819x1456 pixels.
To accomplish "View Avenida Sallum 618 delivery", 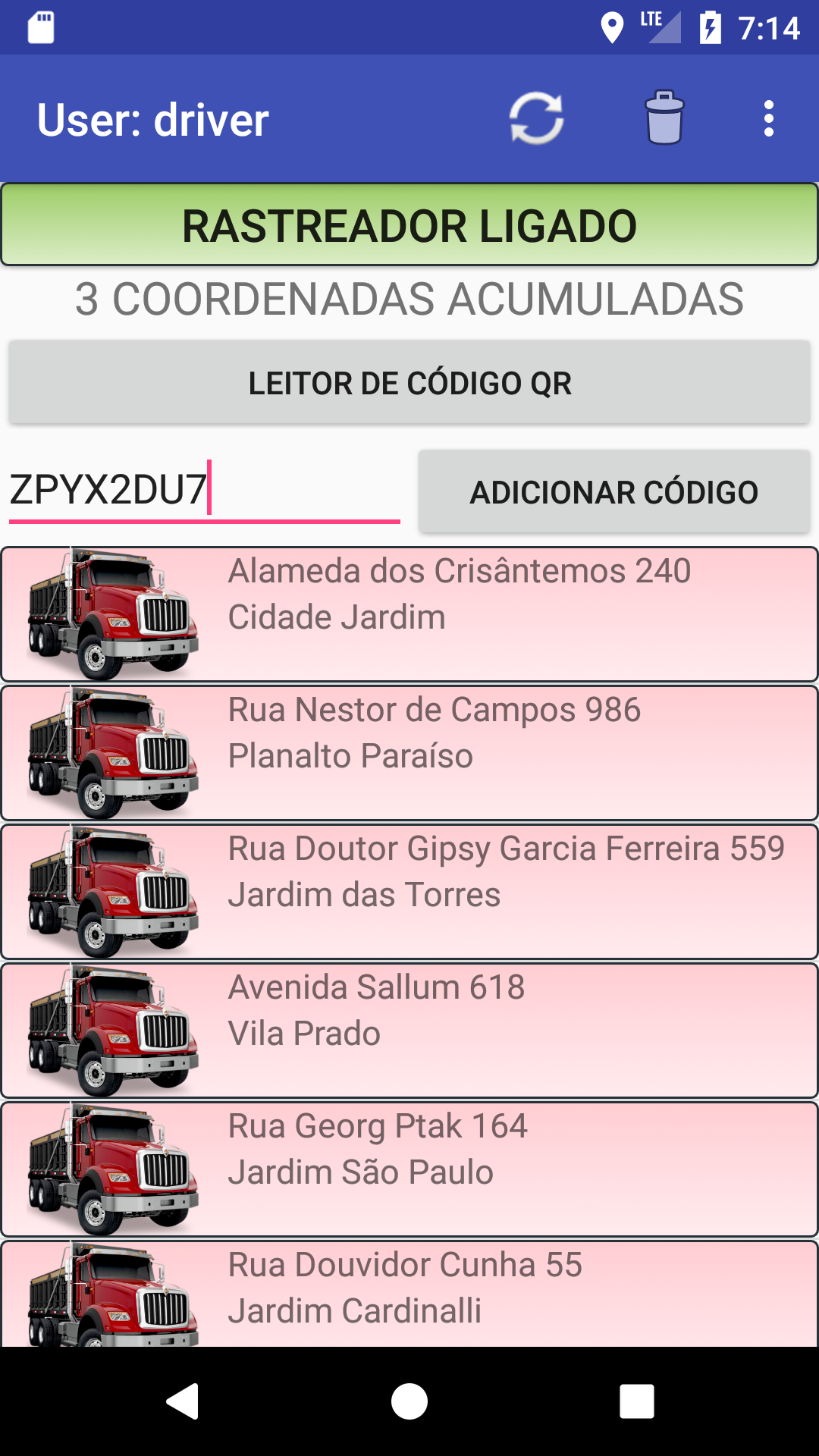I will point(409,1031).
